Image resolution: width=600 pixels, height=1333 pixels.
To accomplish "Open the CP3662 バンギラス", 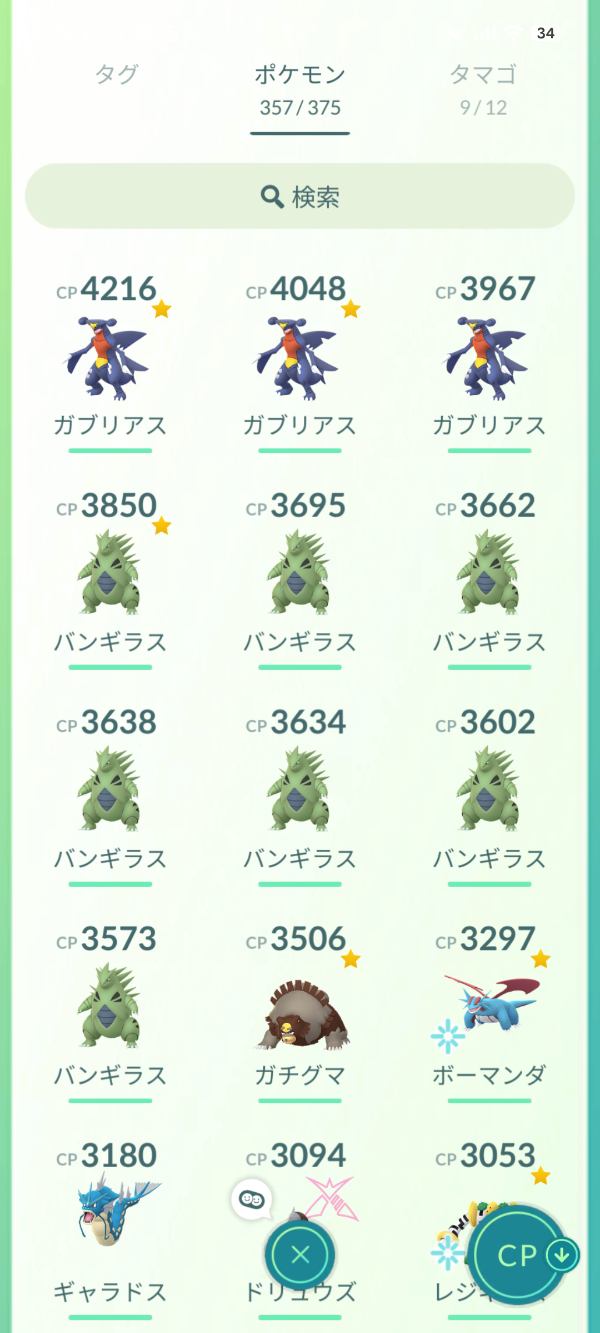I will point(490,575).
